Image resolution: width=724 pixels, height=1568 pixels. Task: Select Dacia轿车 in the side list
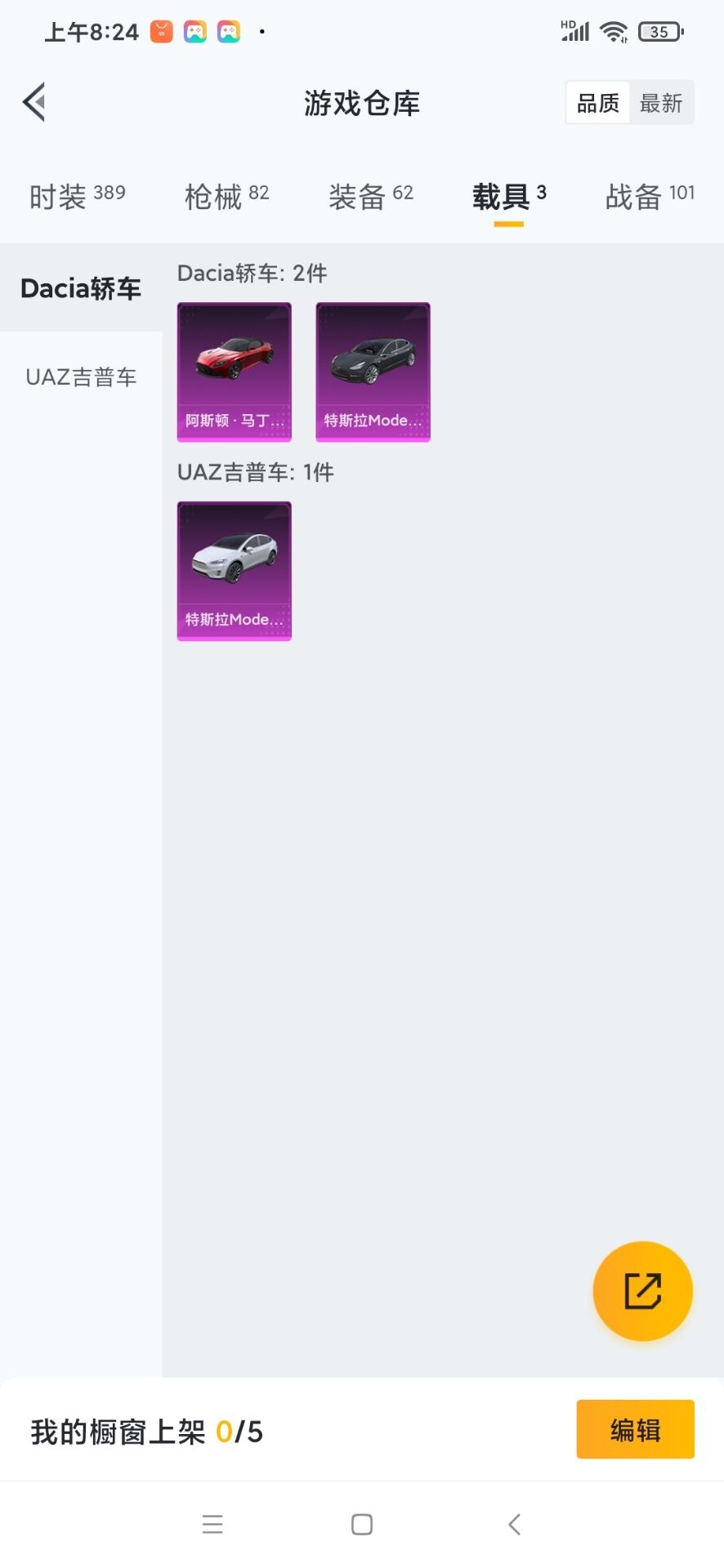coord(81,288)
